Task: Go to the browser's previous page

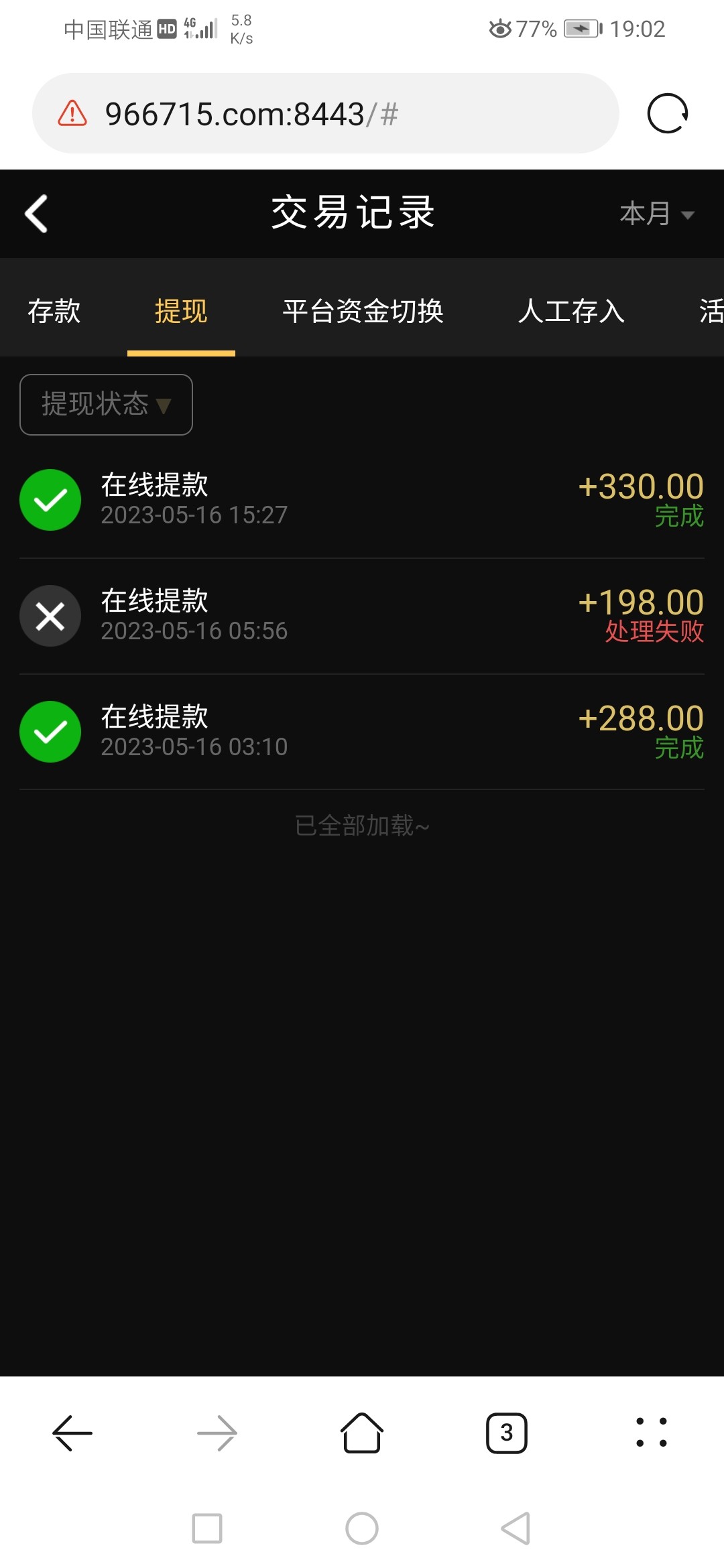Action: click(72, 1433)
